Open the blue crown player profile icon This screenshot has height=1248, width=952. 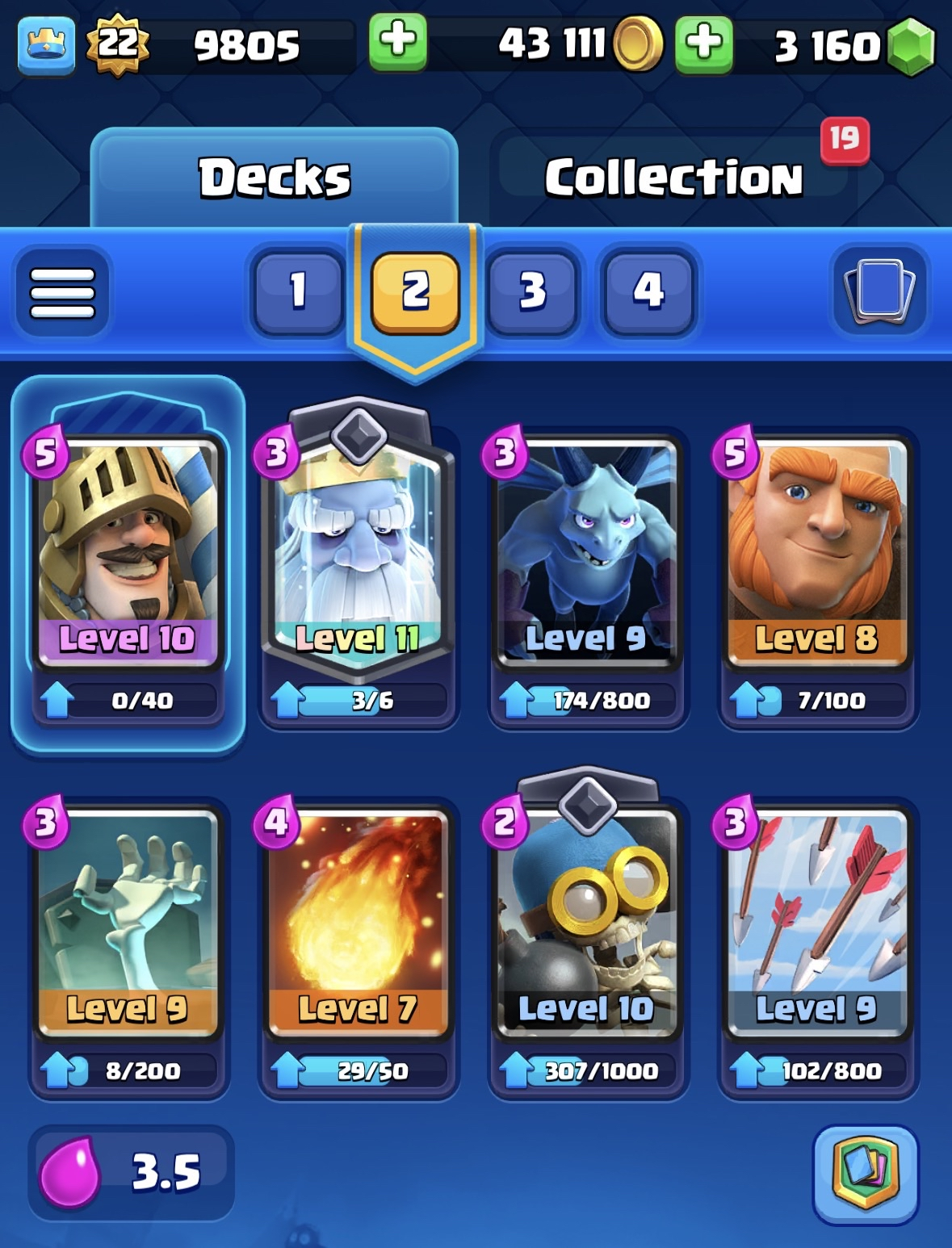pyautogui.click(x=46, y=45)
